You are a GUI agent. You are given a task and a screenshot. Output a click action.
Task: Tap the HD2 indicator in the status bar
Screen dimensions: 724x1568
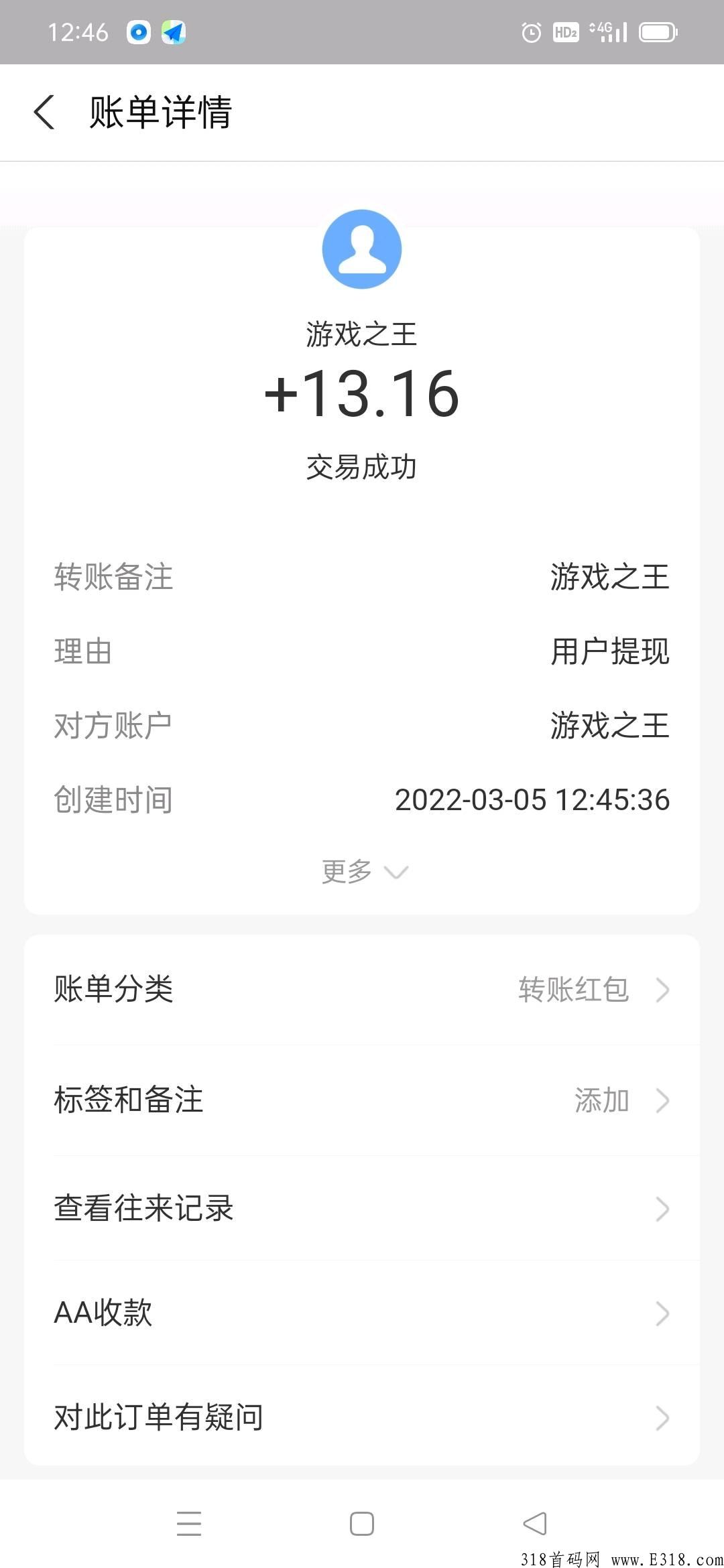click(x=565, y=31)
